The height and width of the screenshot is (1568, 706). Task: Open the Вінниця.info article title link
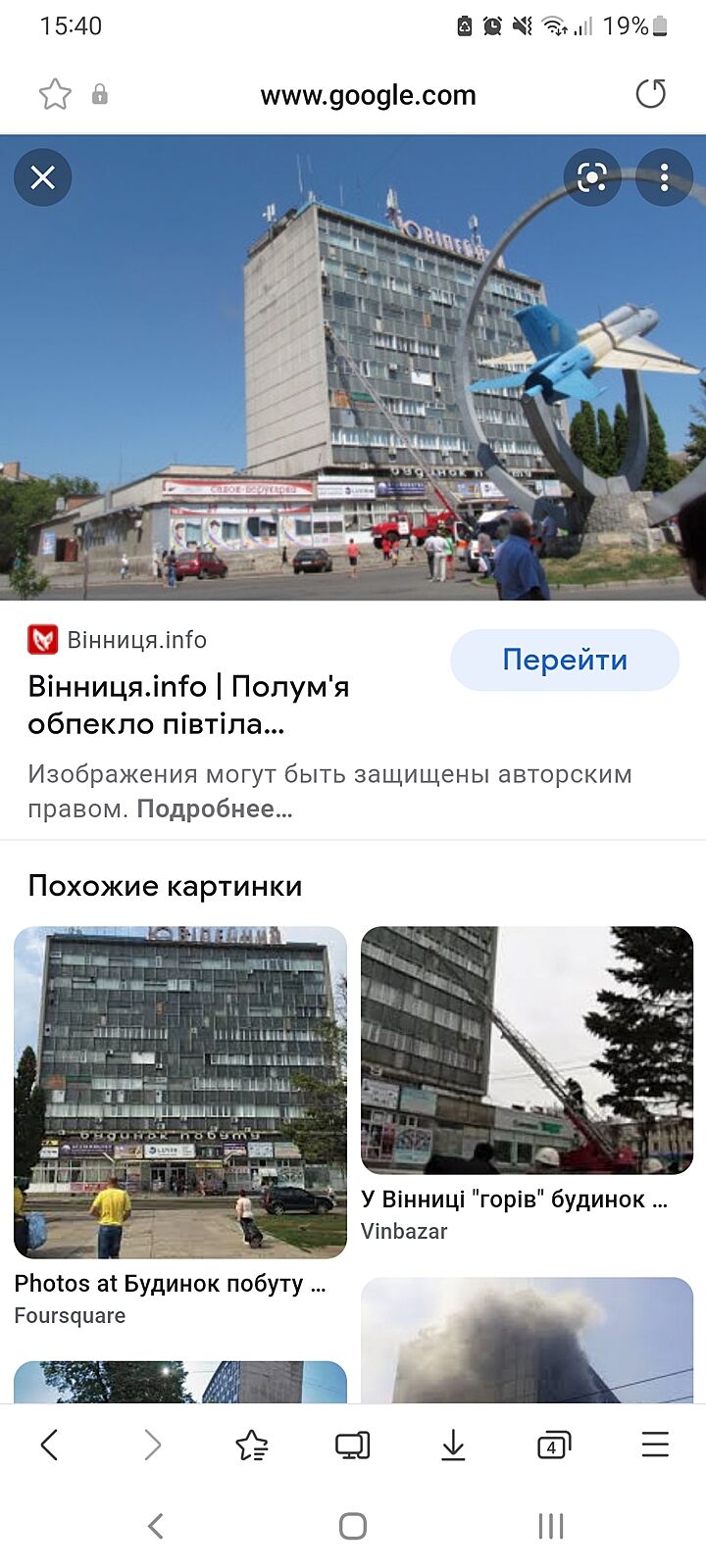point(188,705)
